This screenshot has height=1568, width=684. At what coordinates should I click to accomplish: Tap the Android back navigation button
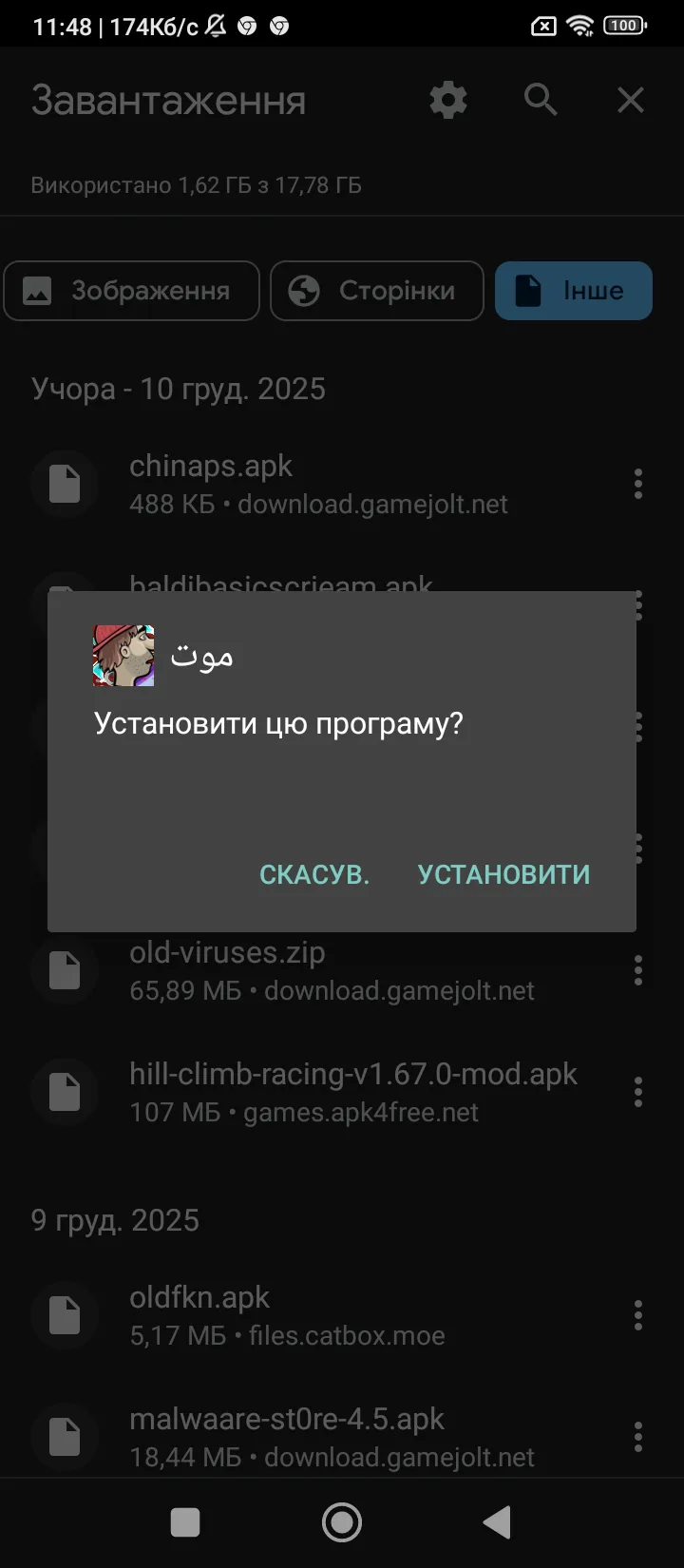pos(497,1521)
